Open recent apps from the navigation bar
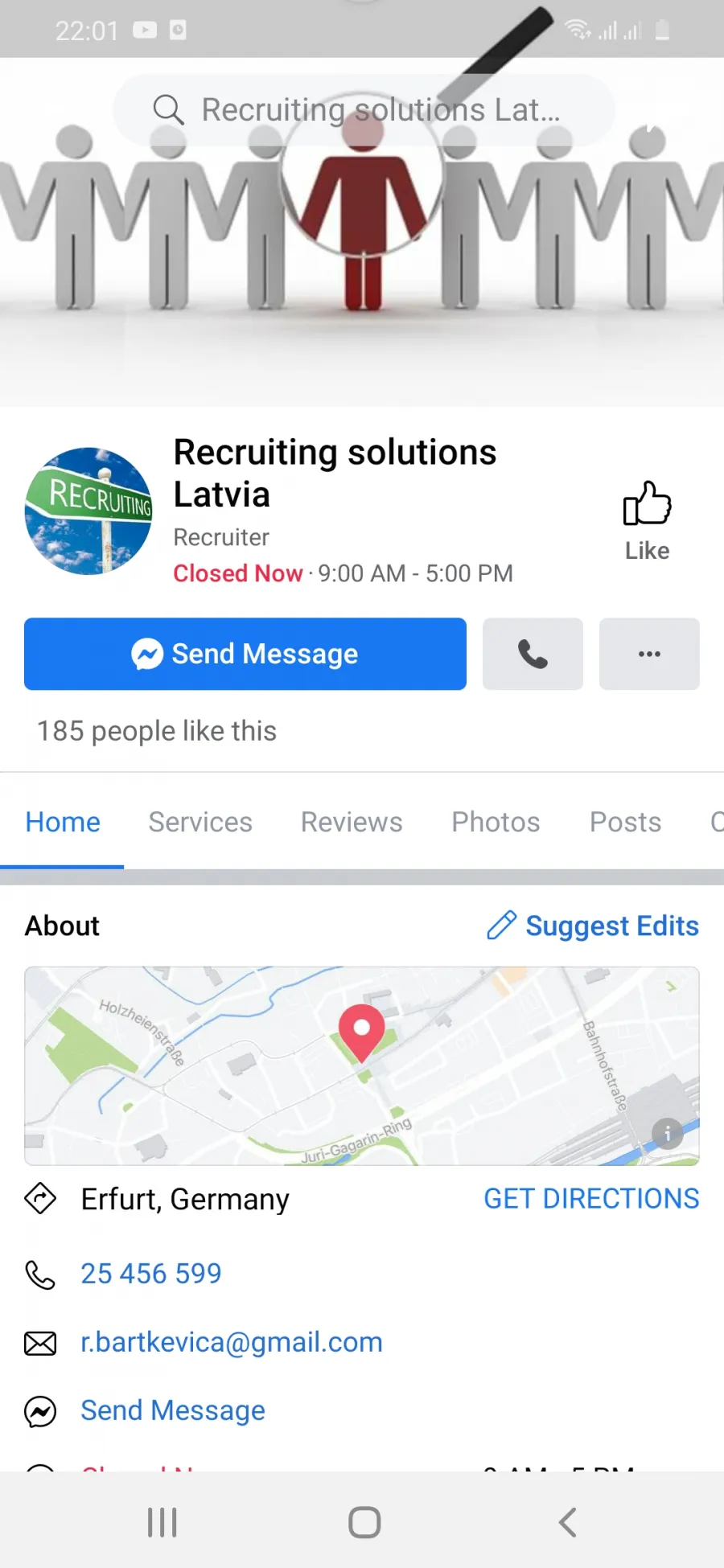 [x=162, y=1522]
